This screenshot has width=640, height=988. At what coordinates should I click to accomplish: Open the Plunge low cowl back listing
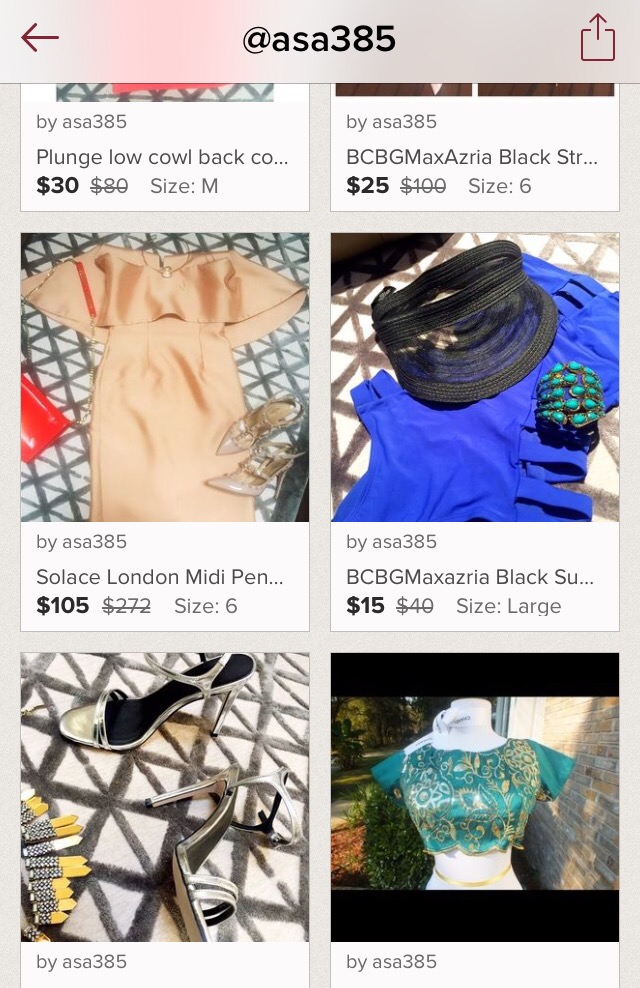(164, 157)
